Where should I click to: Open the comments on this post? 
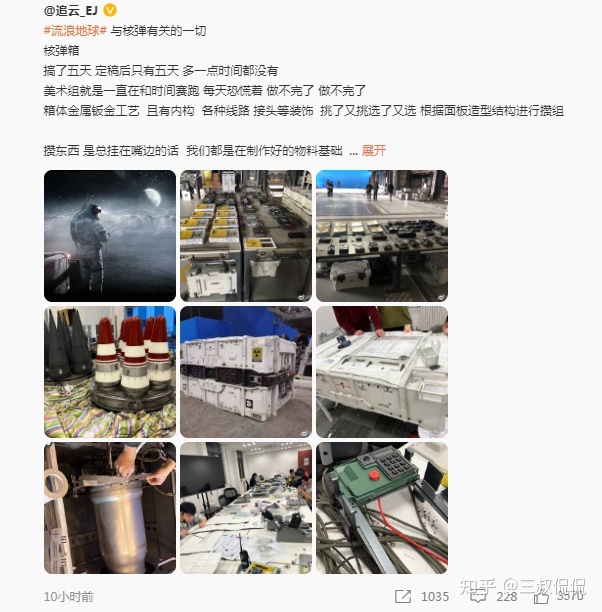click(x=495, y=596)
